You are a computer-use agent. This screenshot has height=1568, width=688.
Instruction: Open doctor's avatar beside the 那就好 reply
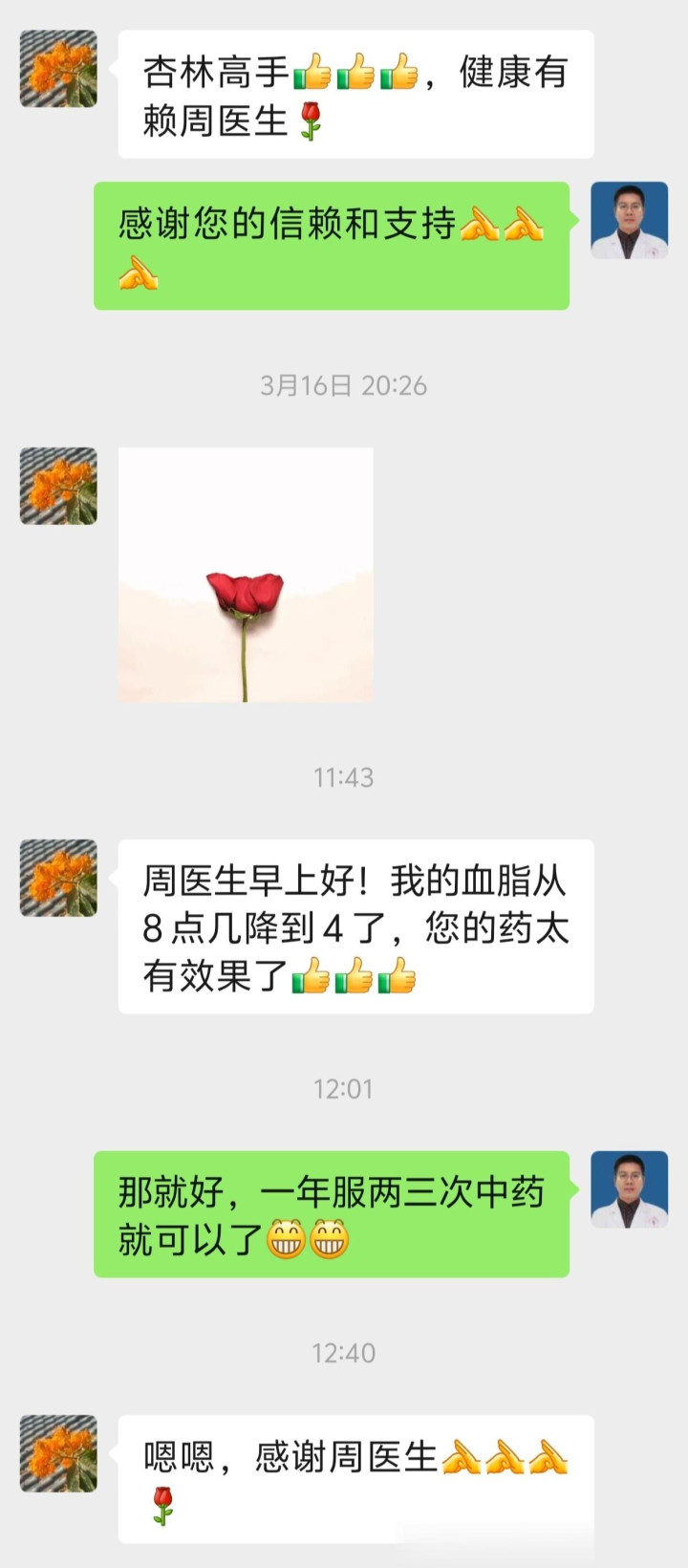(629, 1189)
